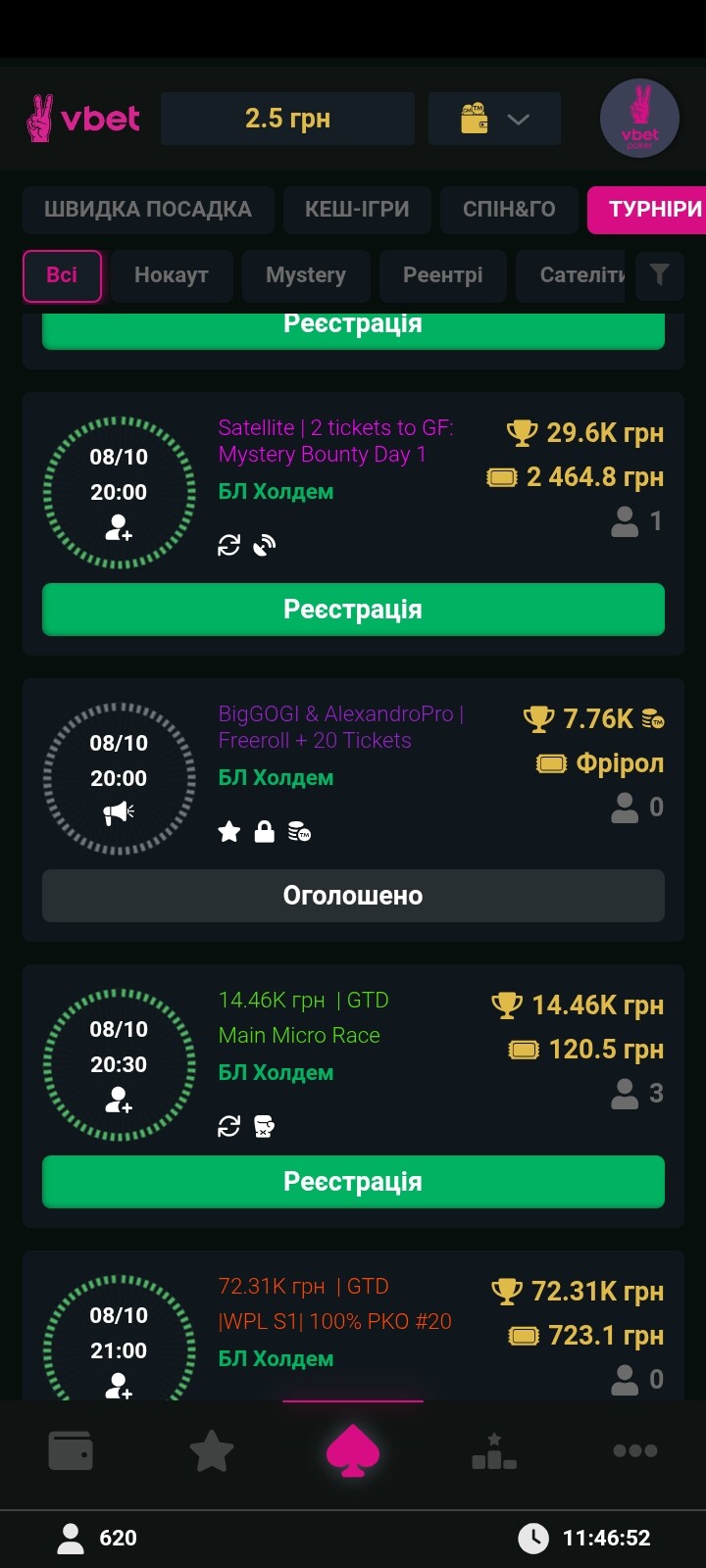
Task: Open the tournament filter funnel icon
Action: [659, 275]
